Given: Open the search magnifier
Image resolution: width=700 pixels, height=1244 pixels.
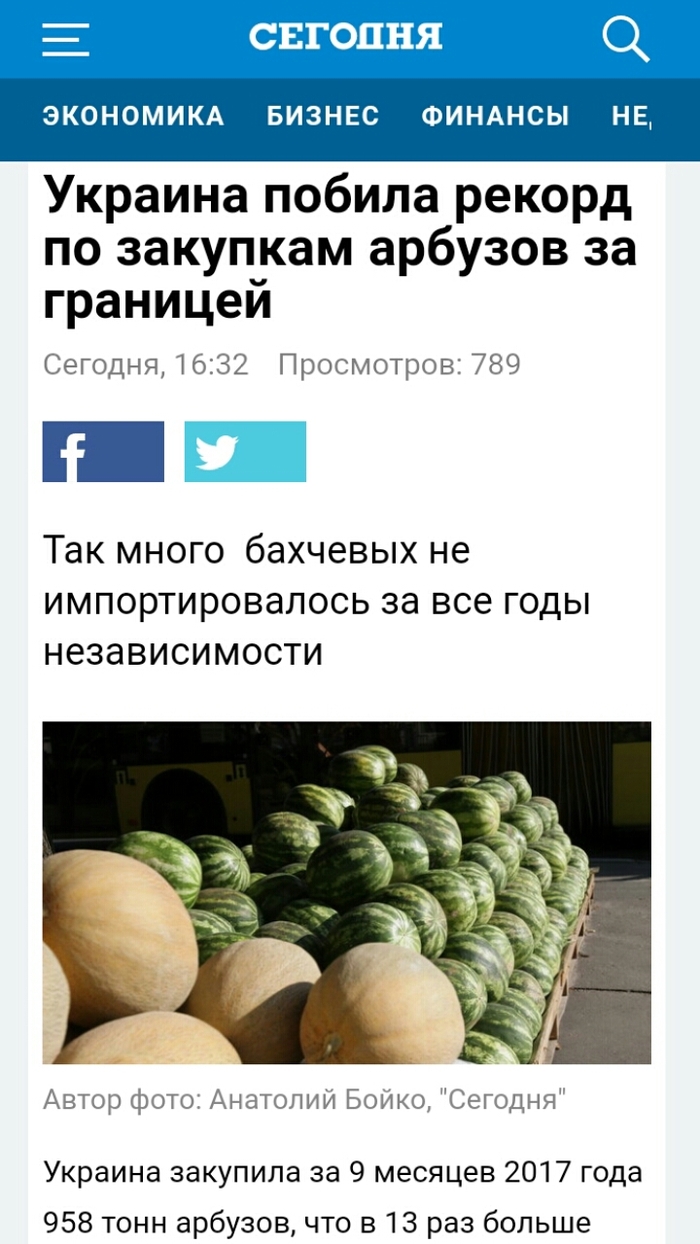Looking at the screenshot, I should point(626,40).
